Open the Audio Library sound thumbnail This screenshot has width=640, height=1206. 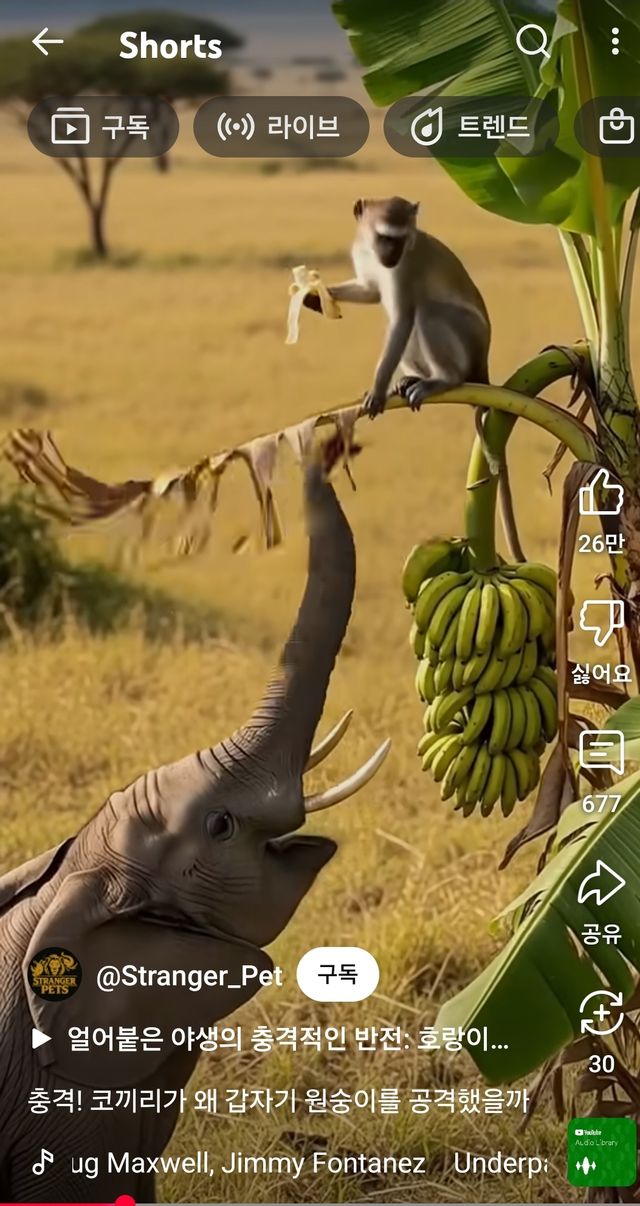pyautogui.click(x=601, y=1152)
